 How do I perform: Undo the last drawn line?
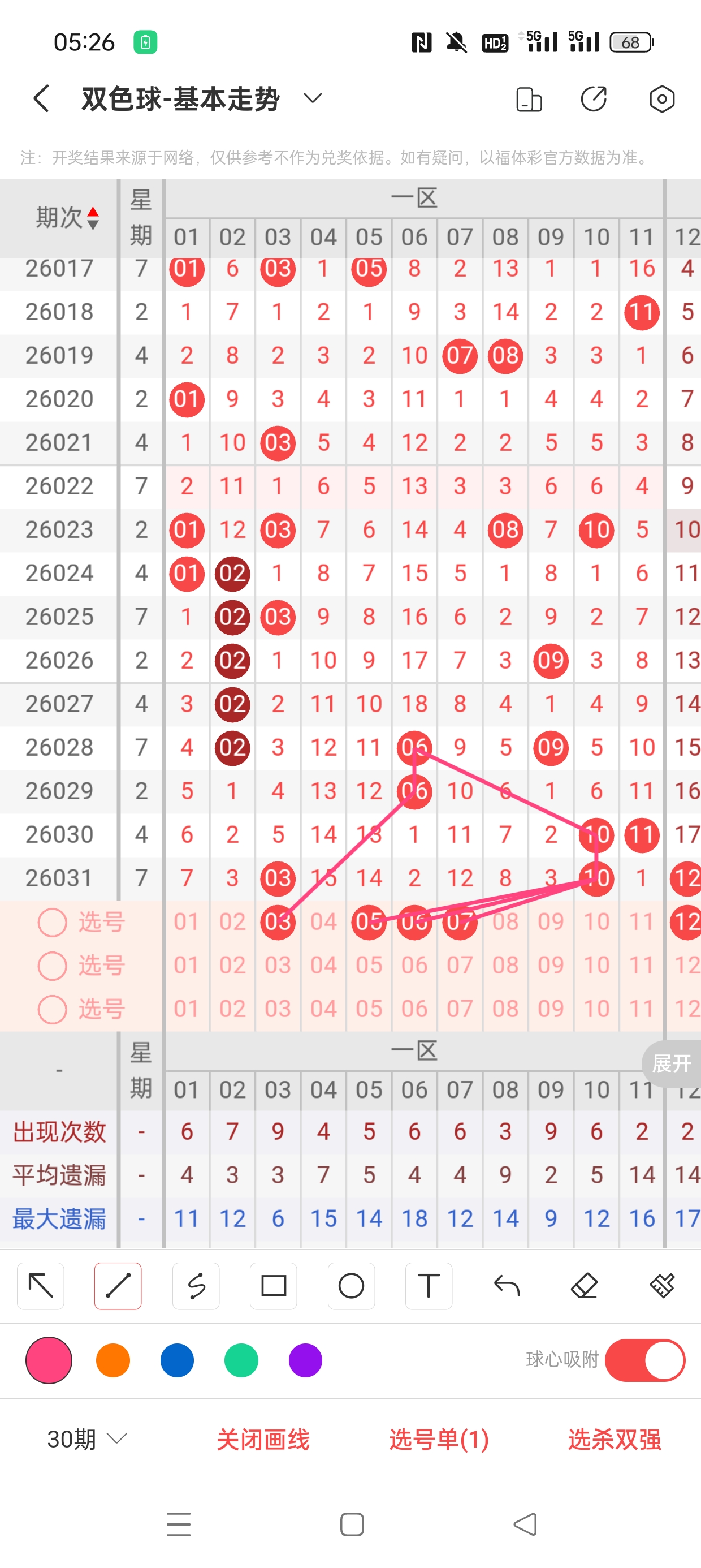click(507, 1286)
